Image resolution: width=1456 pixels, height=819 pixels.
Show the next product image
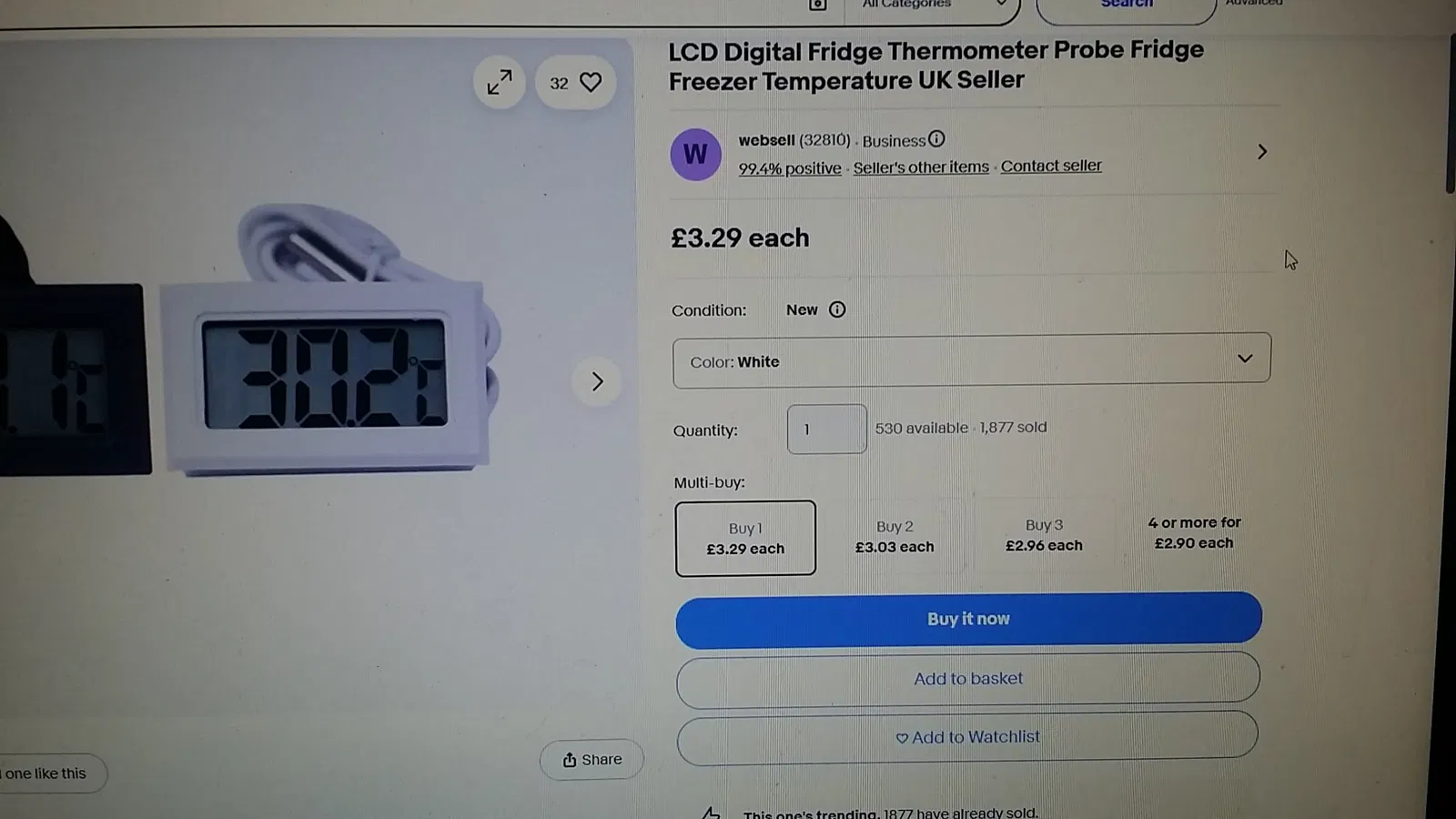click(597, 381)
